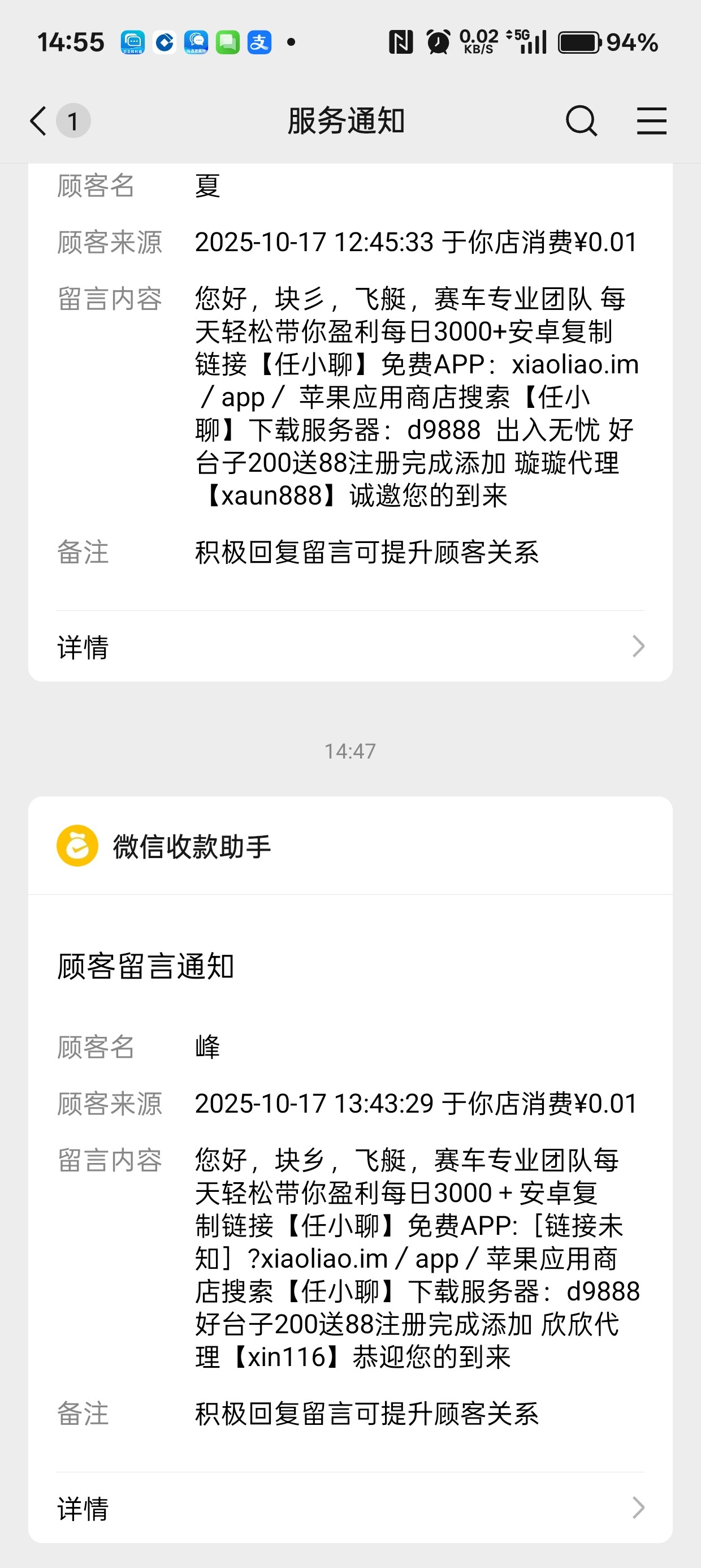This screenshot has height=1568, width=701.
Task: Open the 微信收款助手 account header
Action: [x=191, y=846]
